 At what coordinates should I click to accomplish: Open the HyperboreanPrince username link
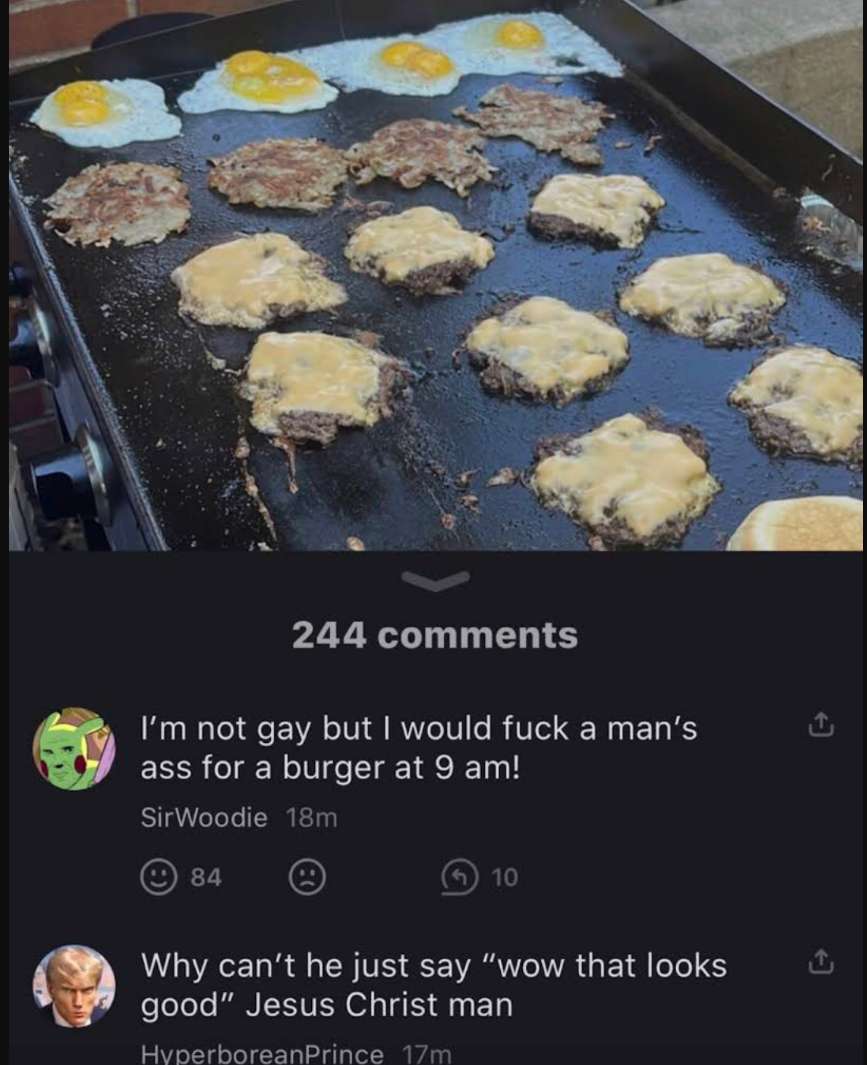[x=262, y=1053]
